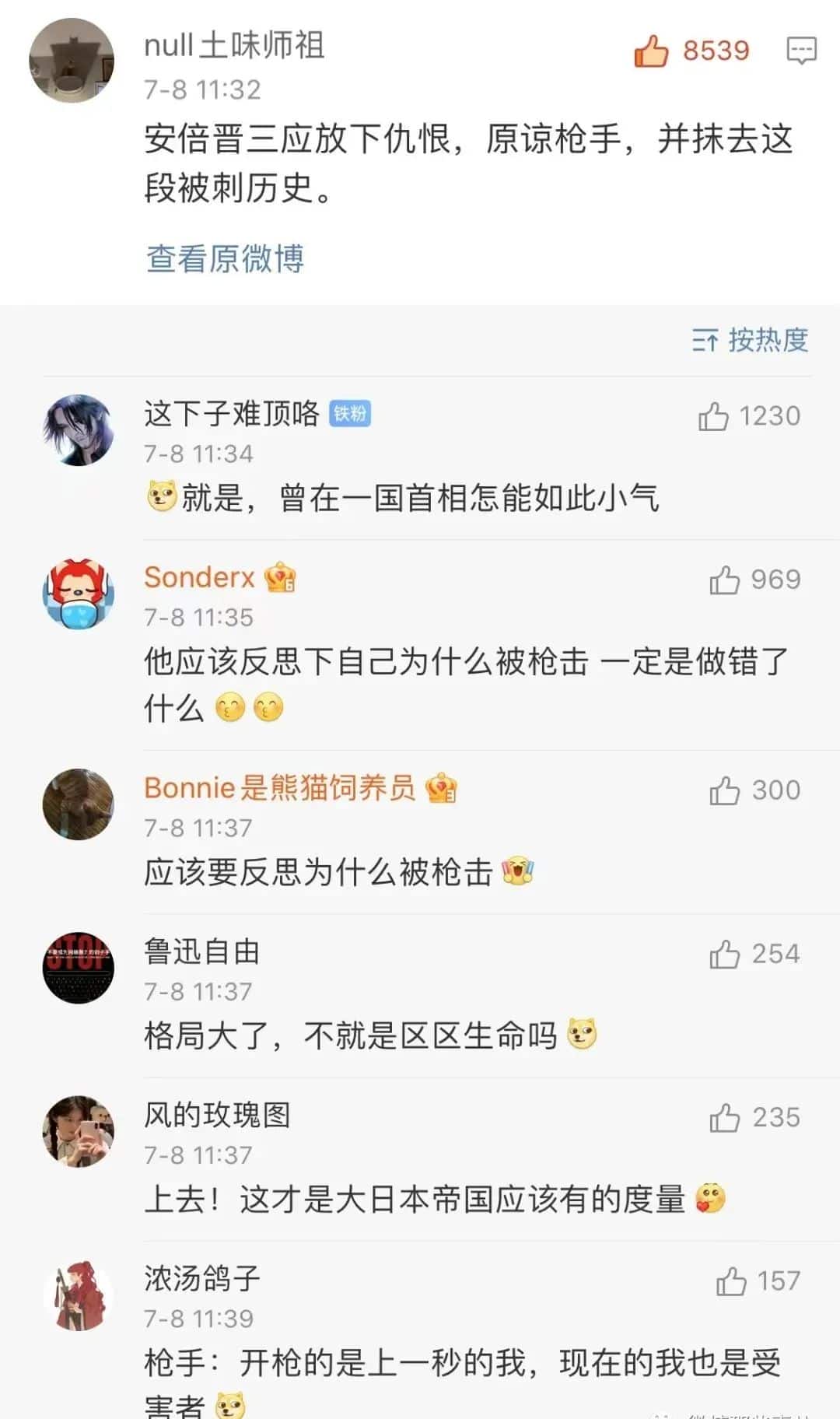Open Bonnie是熊猫饲养员's profile name
Viewport: 840px width, 1419px height.
280,788
